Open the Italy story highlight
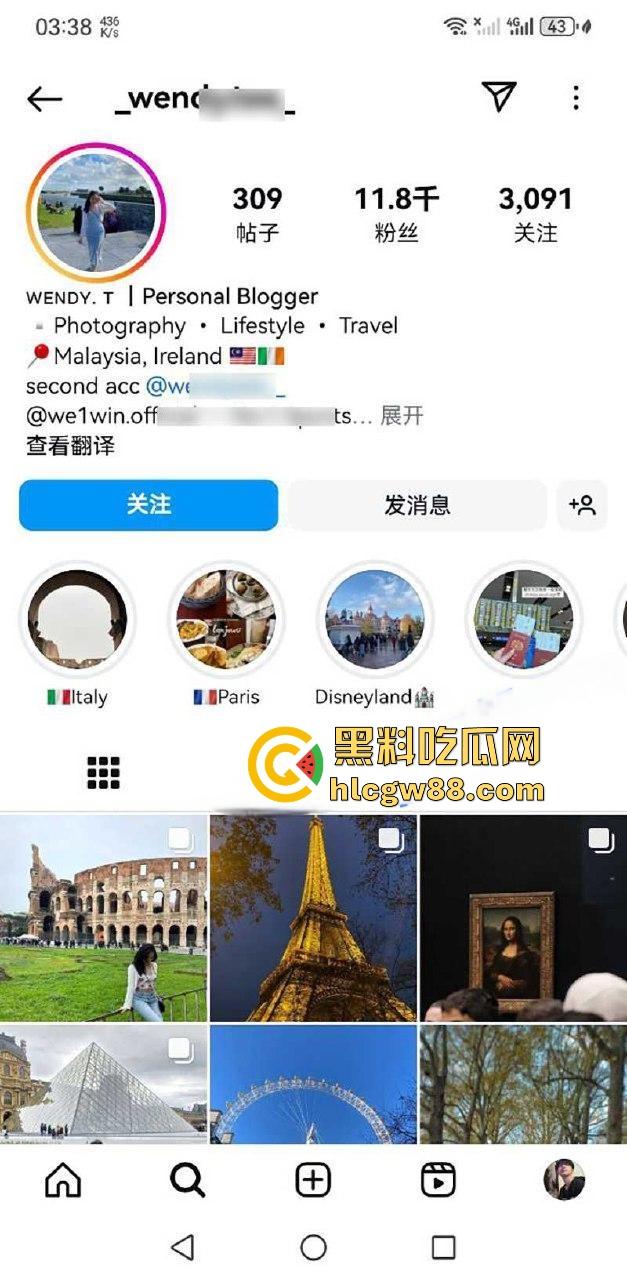The width and height of the screenshot is (627, 1280). coord(77,620)
